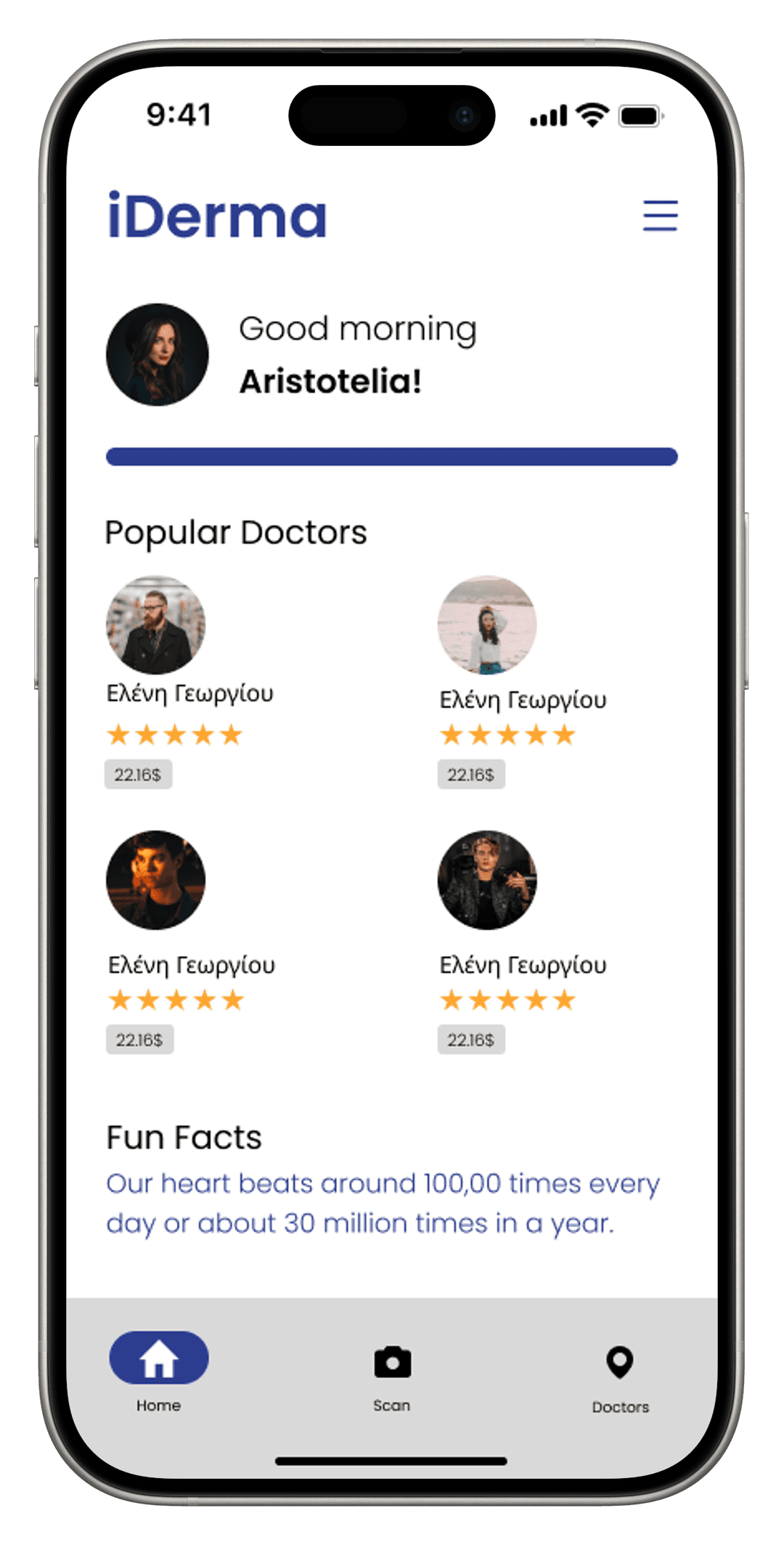Open the doctor card with woman at the beach

pos(487,626)
